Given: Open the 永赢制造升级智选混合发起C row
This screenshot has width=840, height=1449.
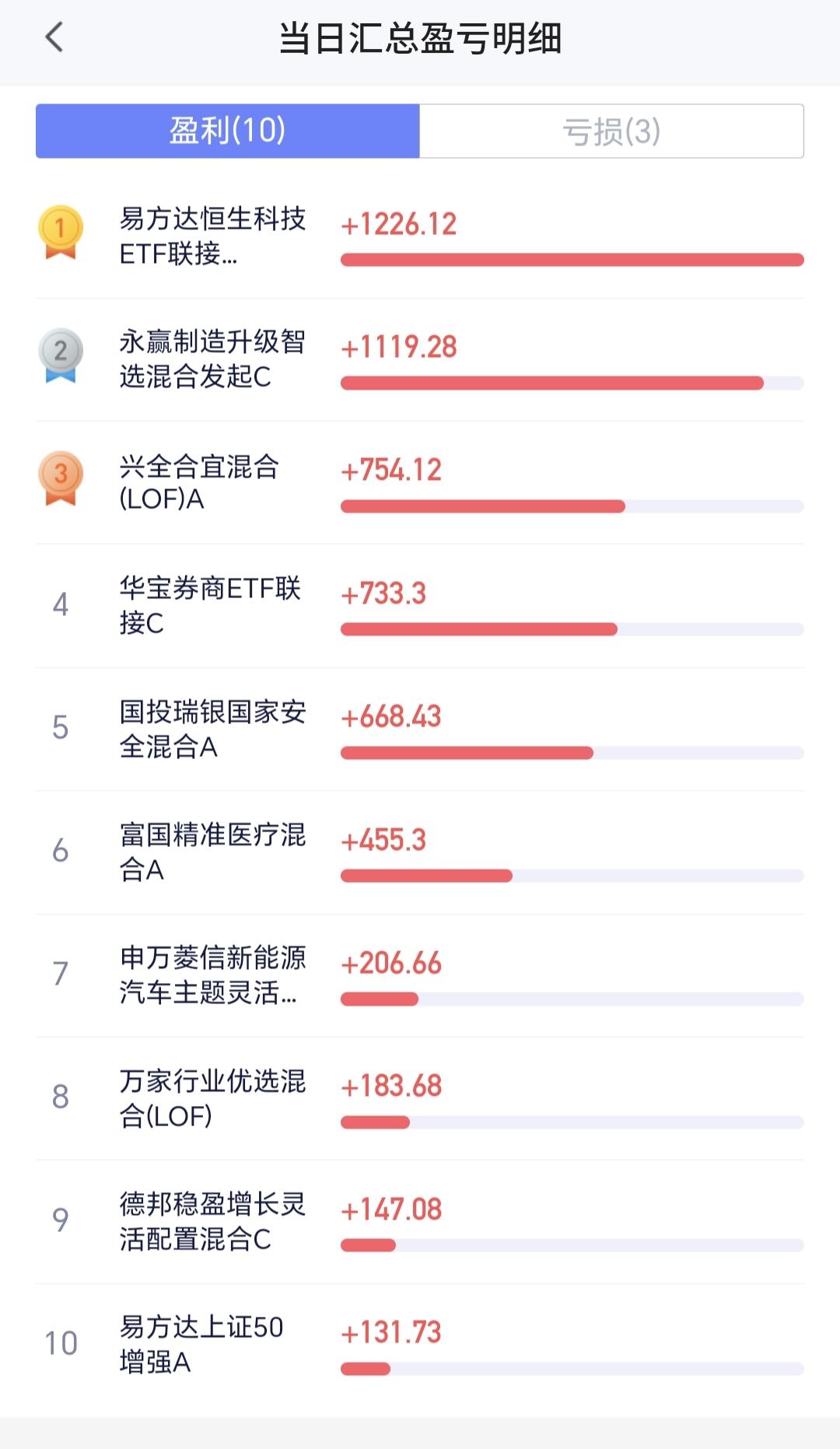Looking at the screenshot, I should 420,359.
